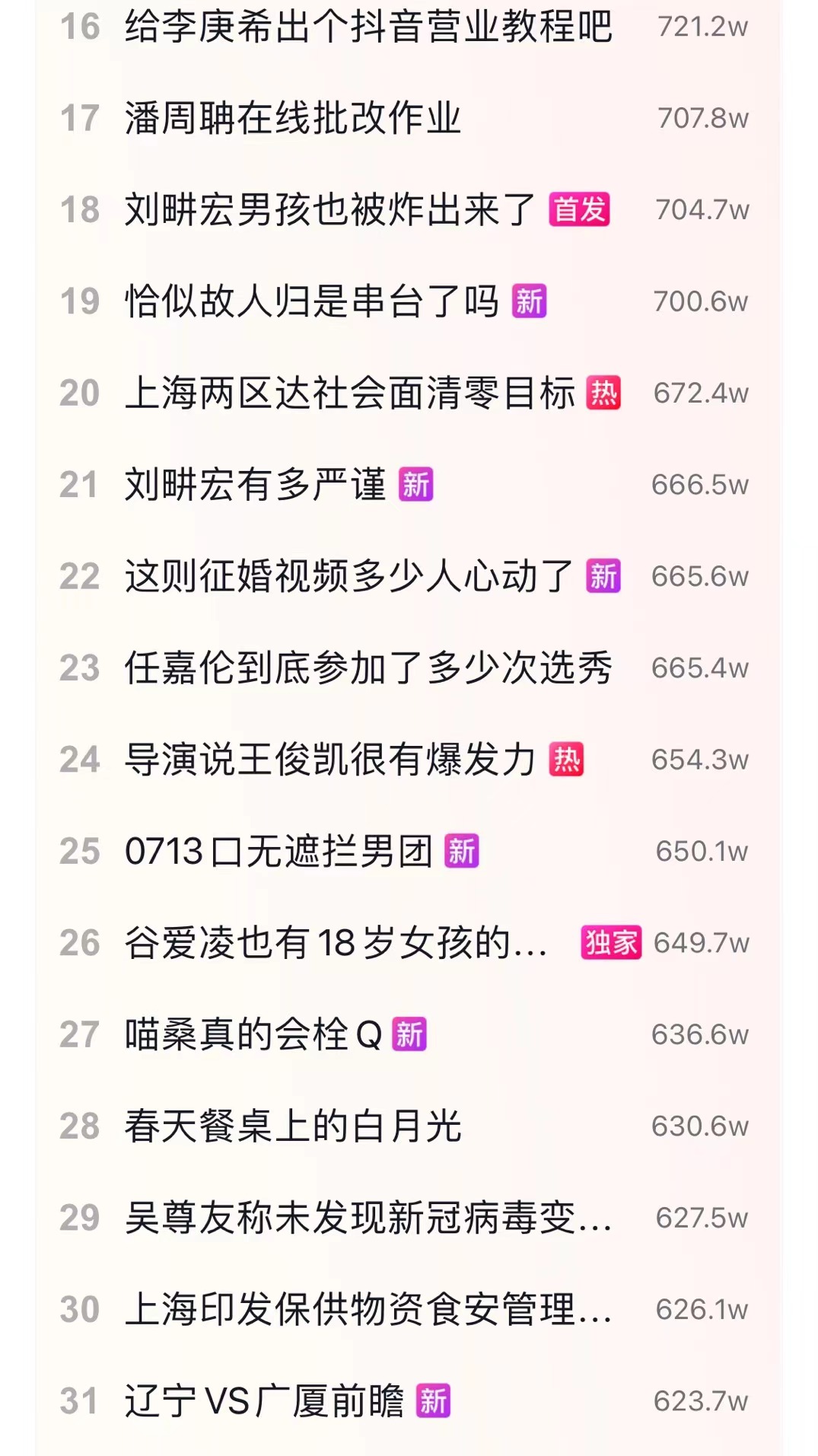Tap the 刘畊宏有多严谨 topic row
Image resolution: width=818 pixels, height=1456 pixels.
(x=256, y=485)
